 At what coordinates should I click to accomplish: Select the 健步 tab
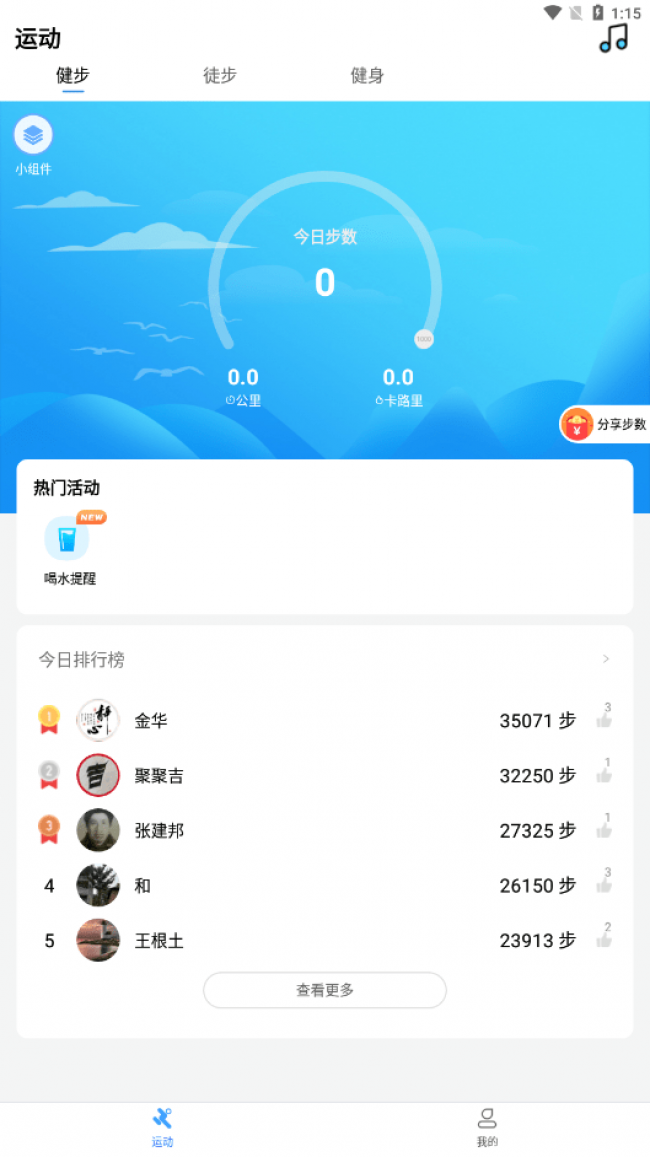(73, 75)
